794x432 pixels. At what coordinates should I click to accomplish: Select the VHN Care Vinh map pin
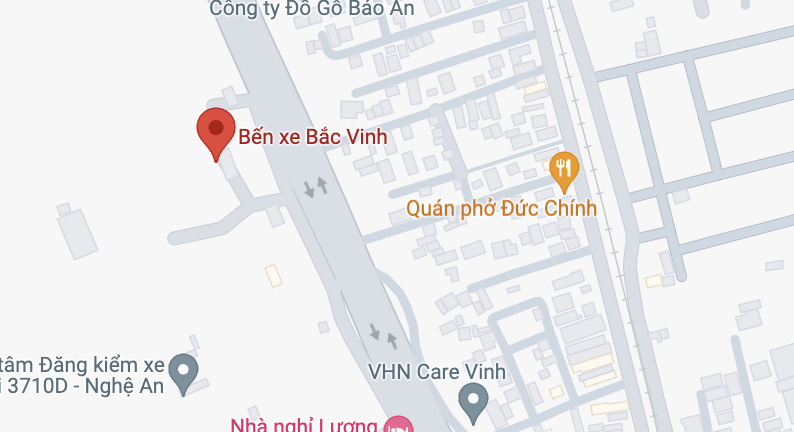coord(473,402)
